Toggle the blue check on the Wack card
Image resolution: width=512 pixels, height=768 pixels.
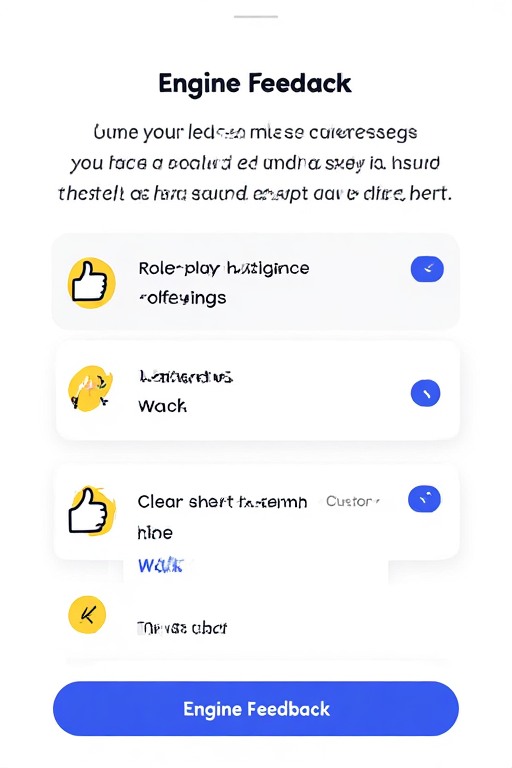pyautogui.click(x=425, y=393)
